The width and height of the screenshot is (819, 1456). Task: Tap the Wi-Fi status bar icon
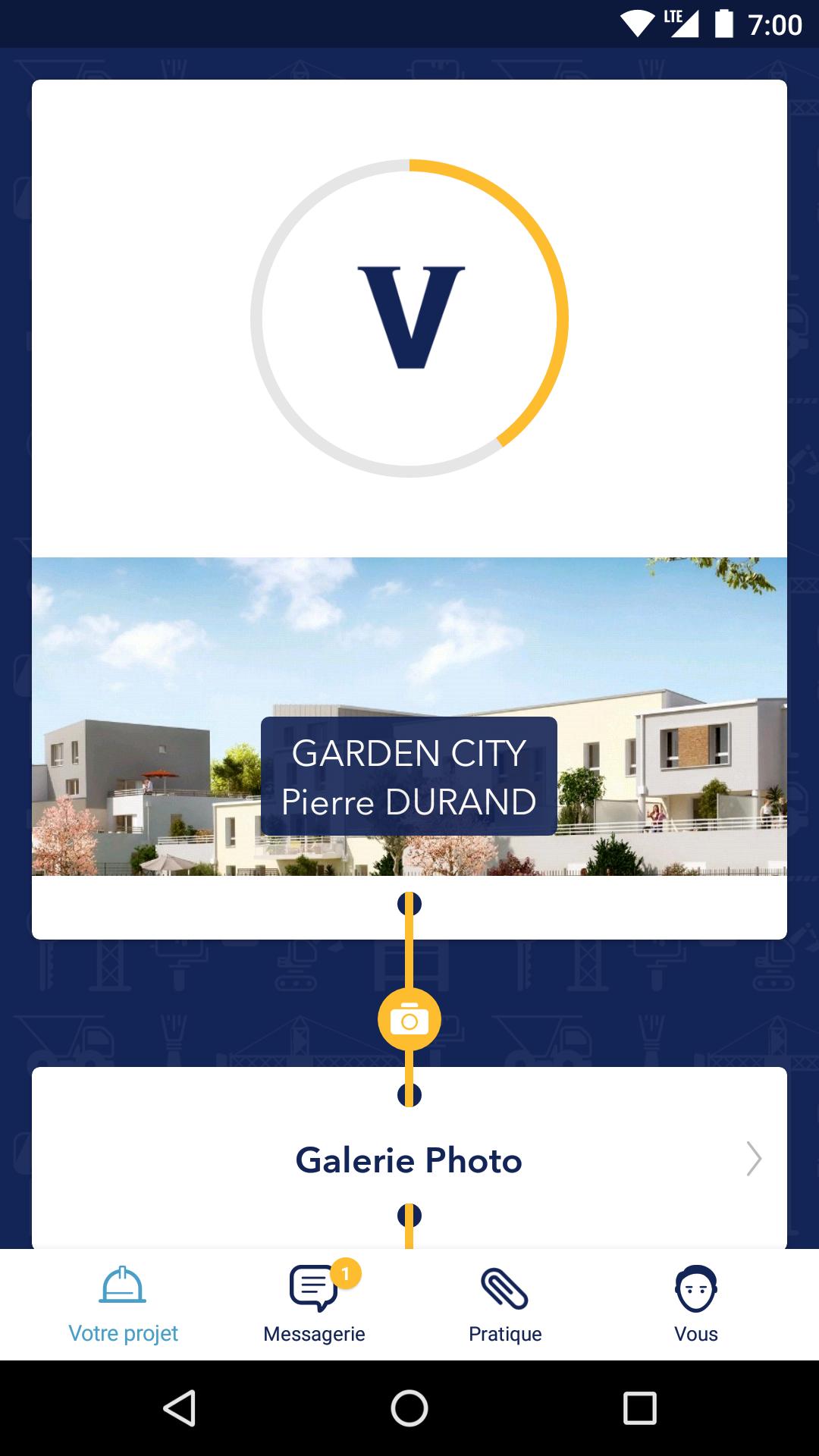pos(637,23)
